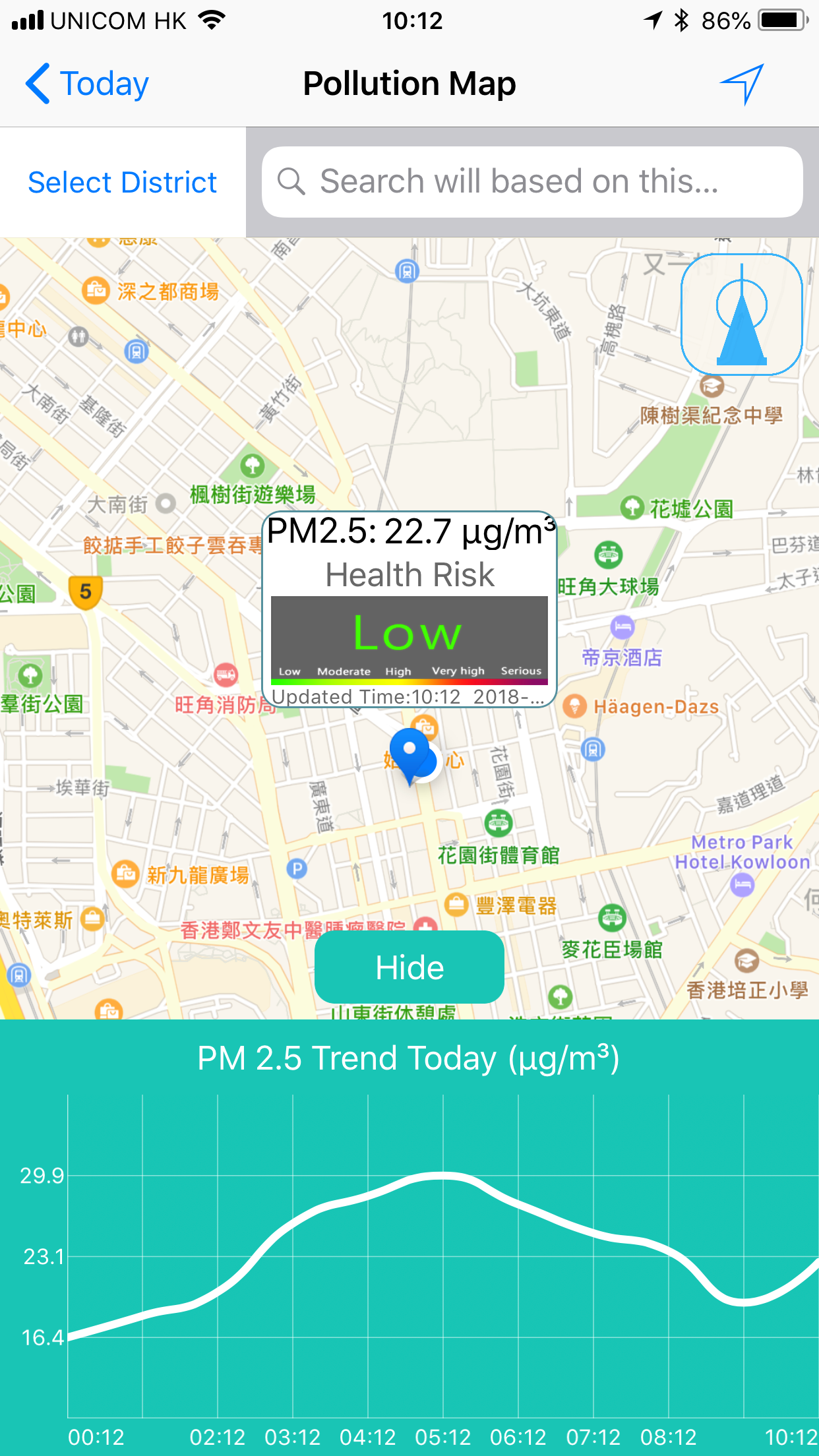Tap the park tree icon at 花墟公園
Screen dimensions: 819x1456
point(632,508)
